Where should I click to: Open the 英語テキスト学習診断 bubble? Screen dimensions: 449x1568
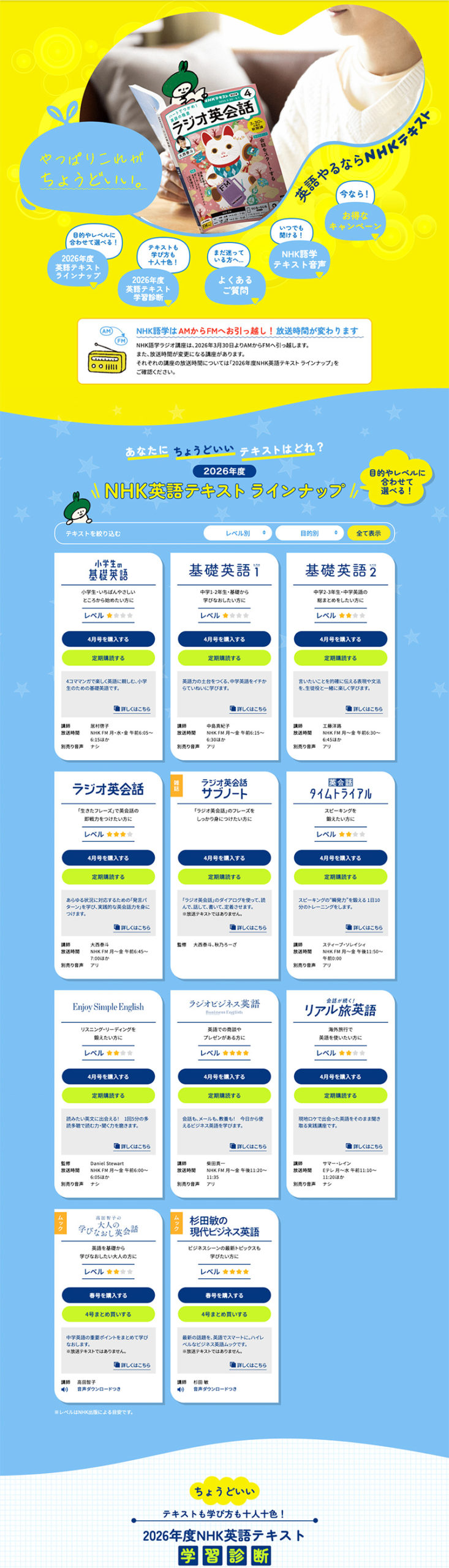(x=148, y=288)
